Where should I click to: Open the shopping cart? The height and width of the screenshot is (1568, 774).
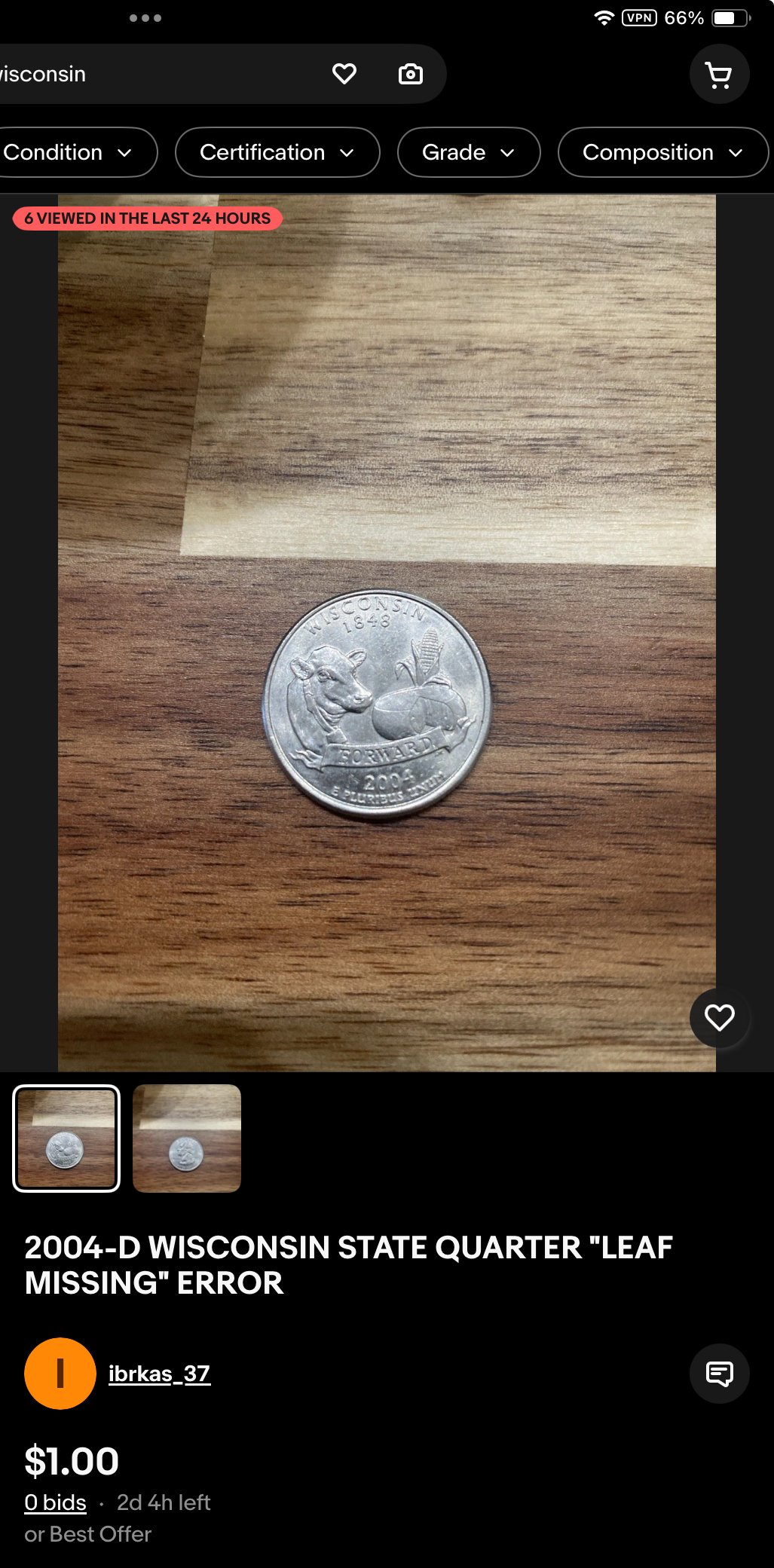tap(720, 75)
